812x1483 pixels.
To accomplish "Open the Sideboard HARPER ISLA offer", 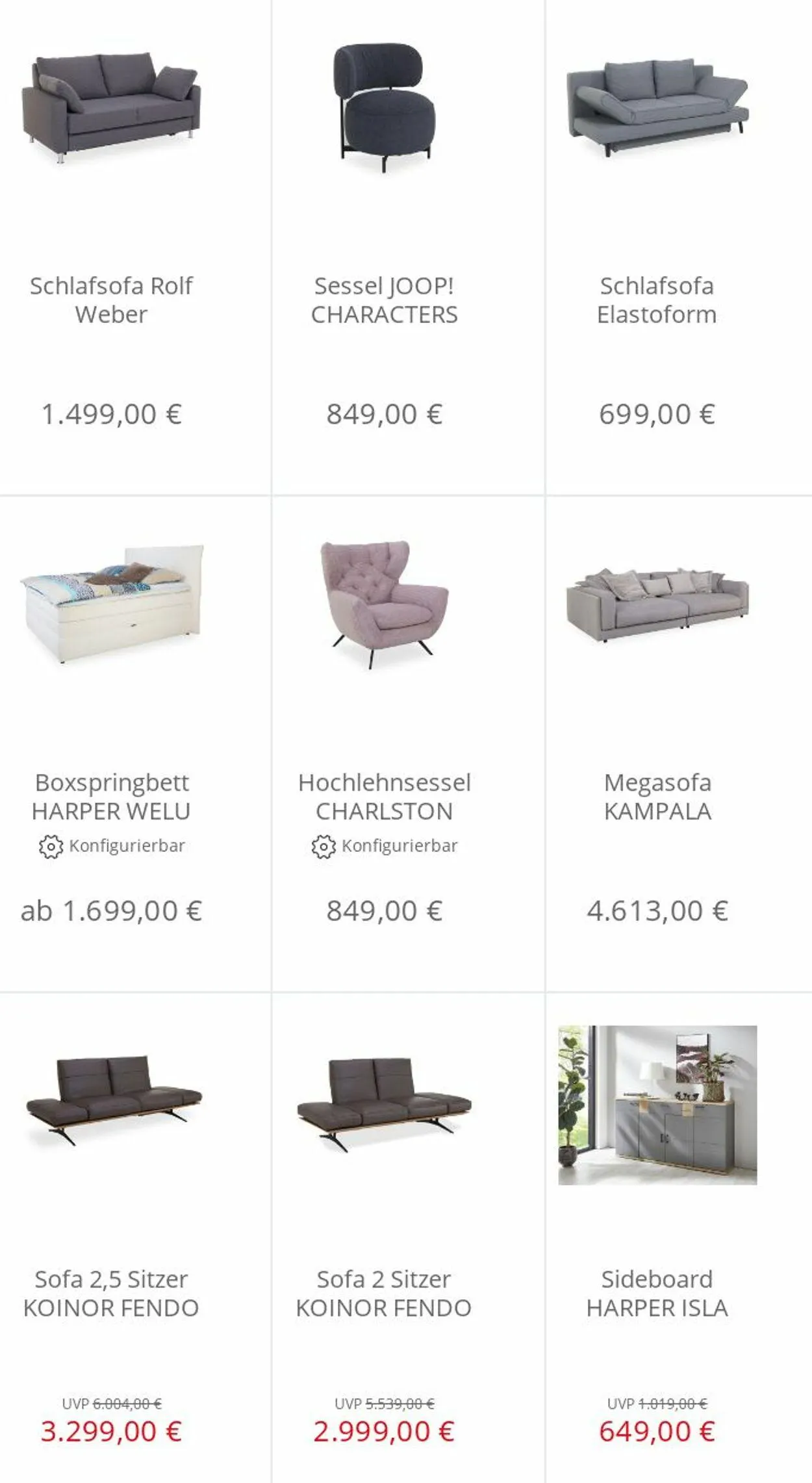I will [657, 1293].
